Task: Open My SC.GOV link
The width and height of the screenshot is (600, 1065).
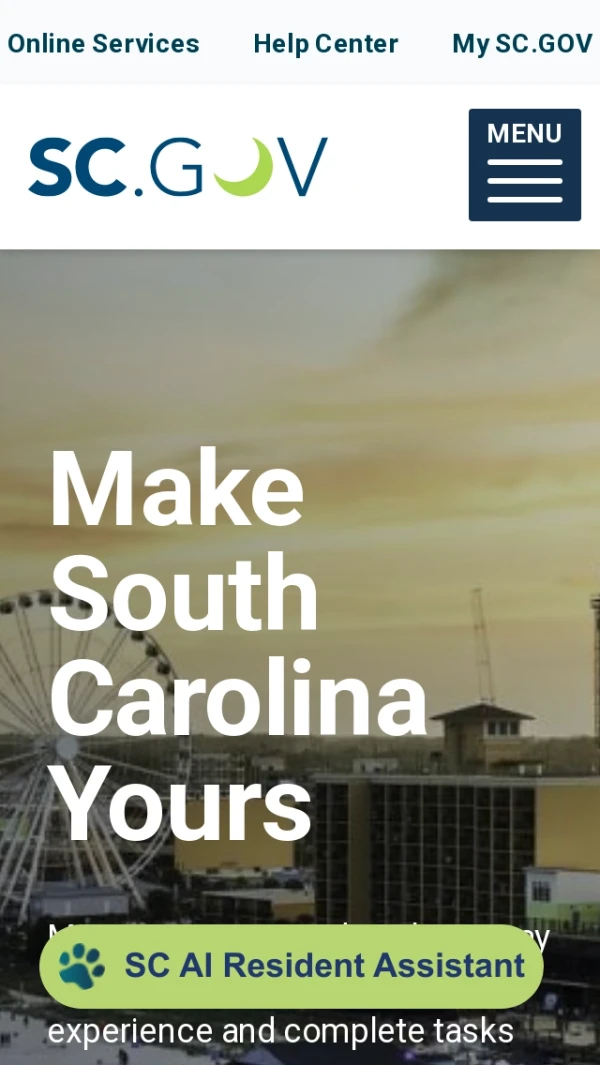Action: tap(522, 44)
